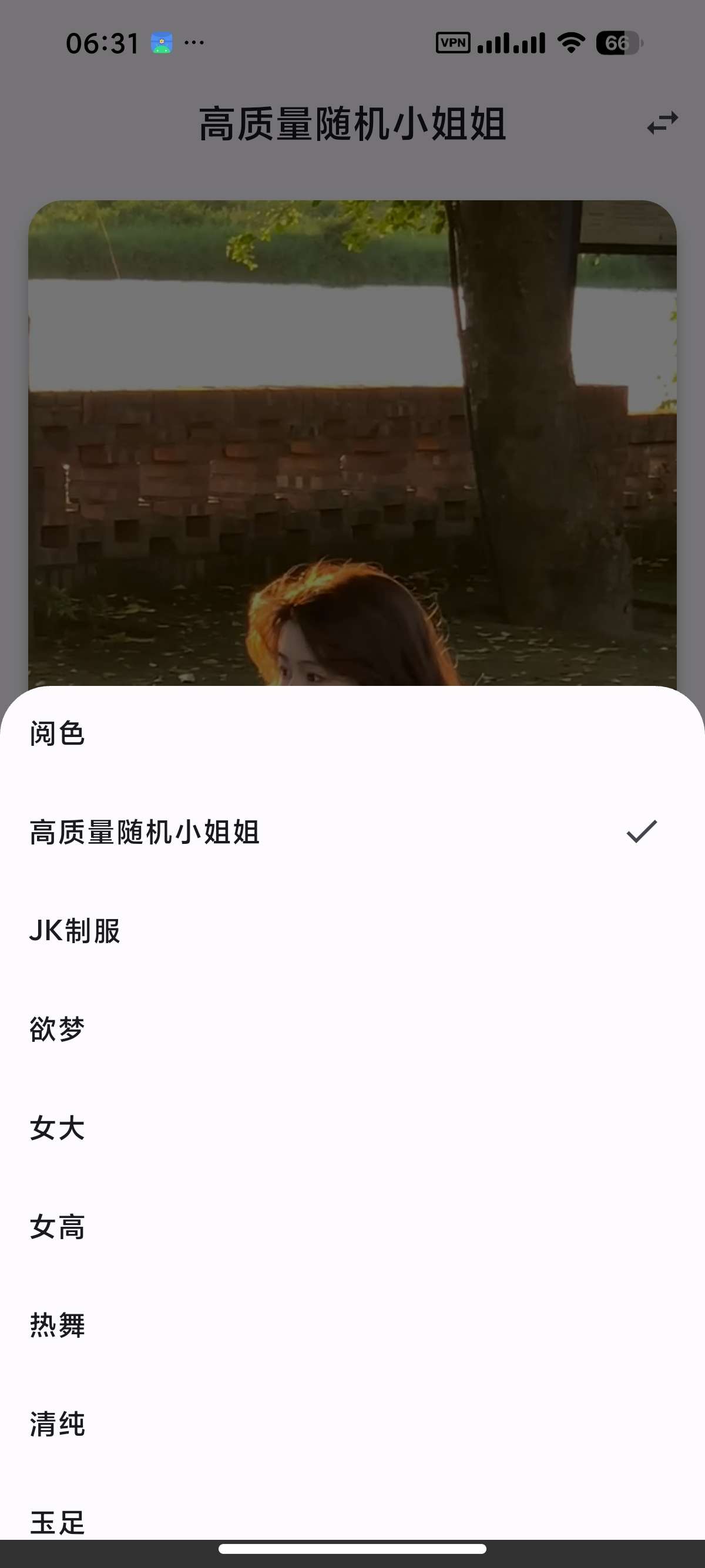The image size is (705, 1568).
Task: Choose the 清纯 category
Action: coord(352,1424)
